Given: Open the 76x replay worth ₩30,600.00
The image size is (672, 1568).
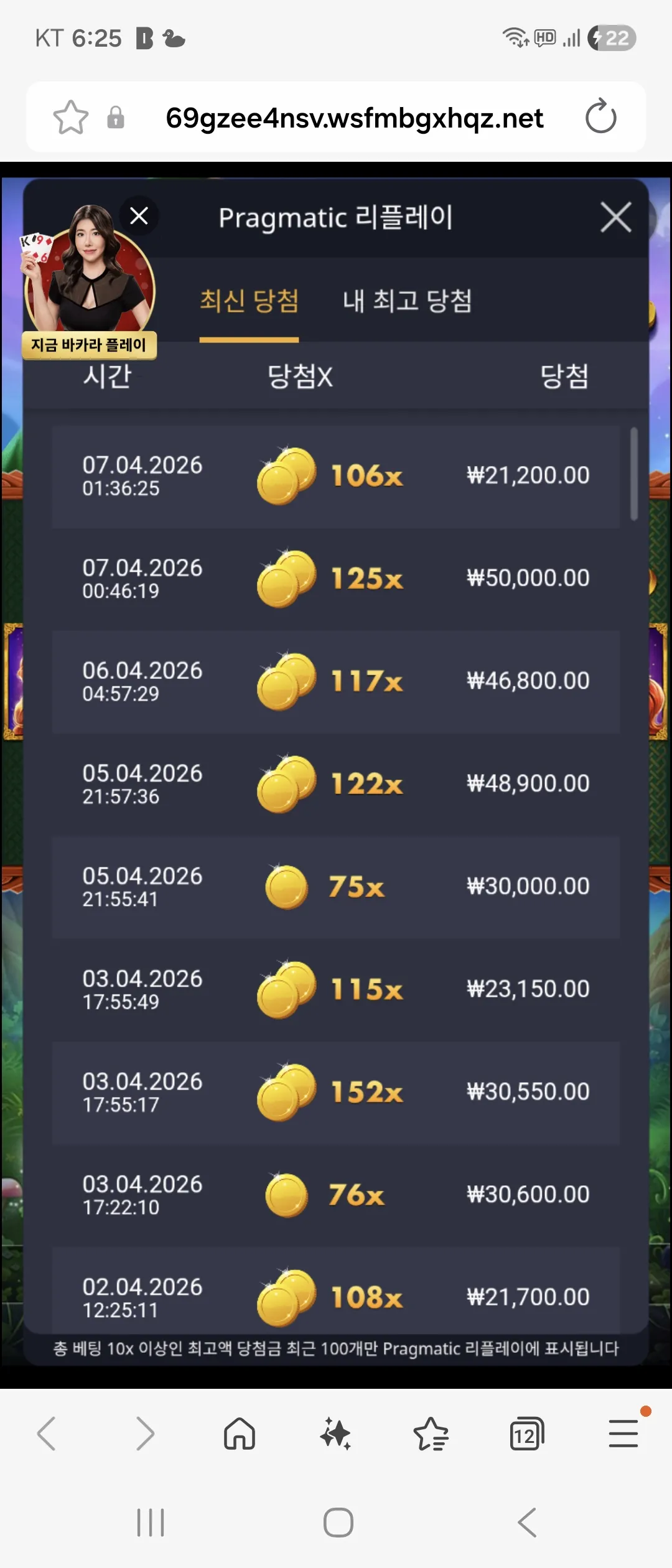Looking at the screenshot, I should pos(336,1195).
